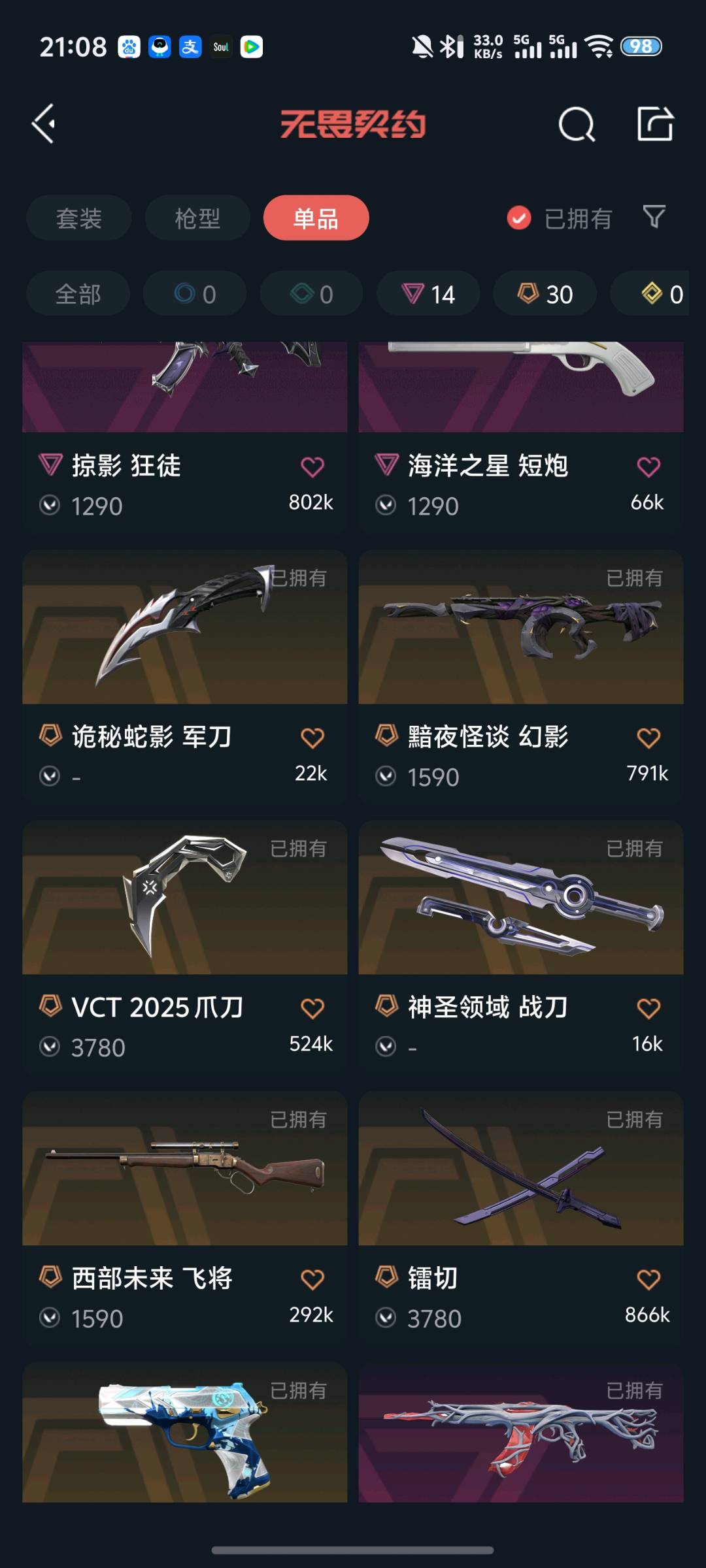Favorite the 黯夜怪谈 幻影 skin
The height and width of the screenshot is (1568, 706).
coord(648,738)
